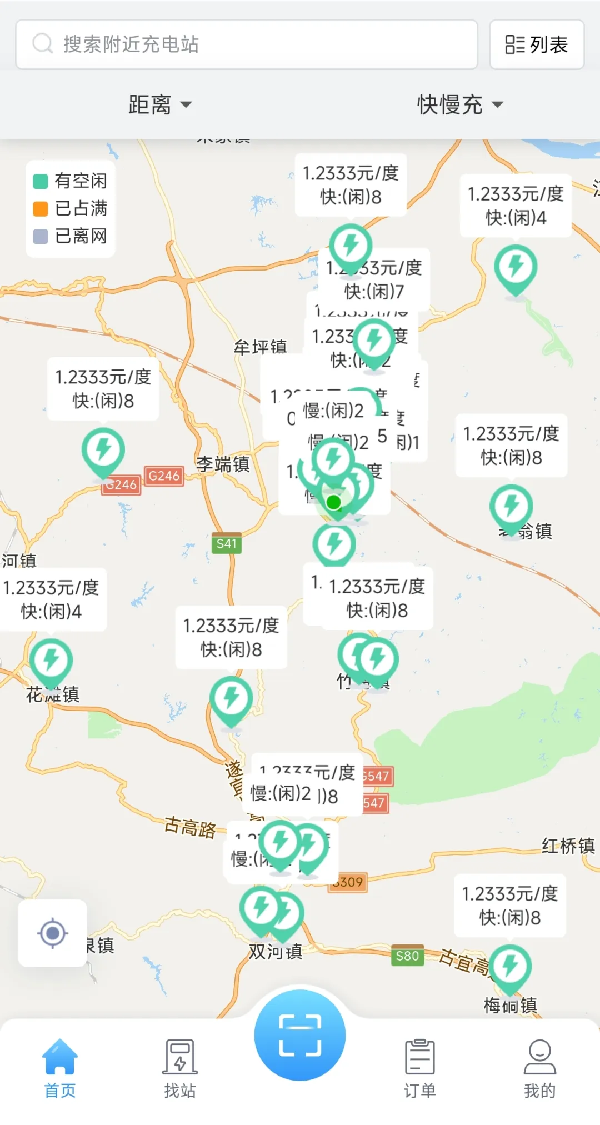The image size is (600, 1125).
Task: Open the 订单 orders tab
Action: [x=420, y=1068]
